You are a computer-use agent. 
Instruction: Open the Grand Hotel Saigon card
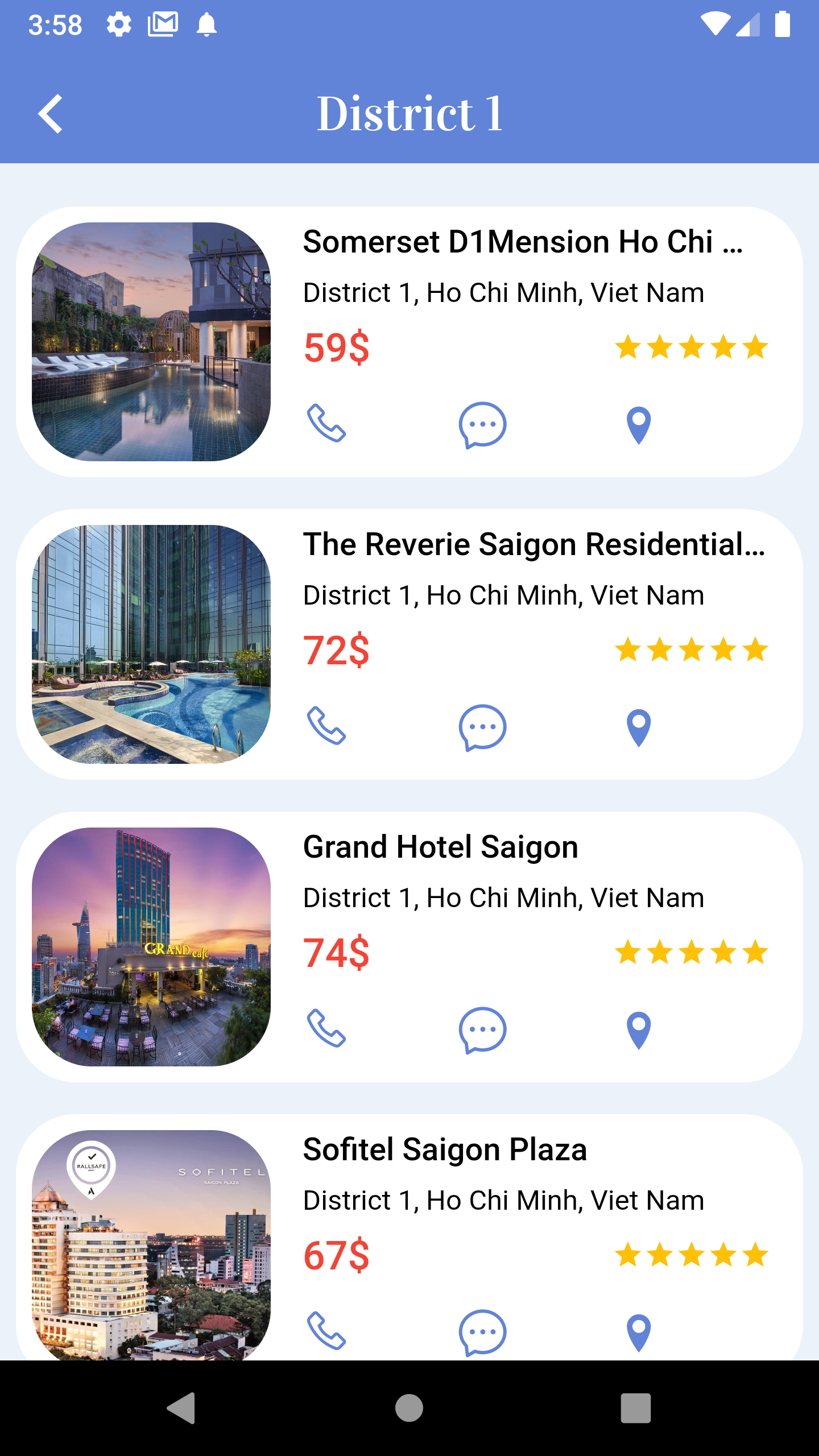click(409, 946)
